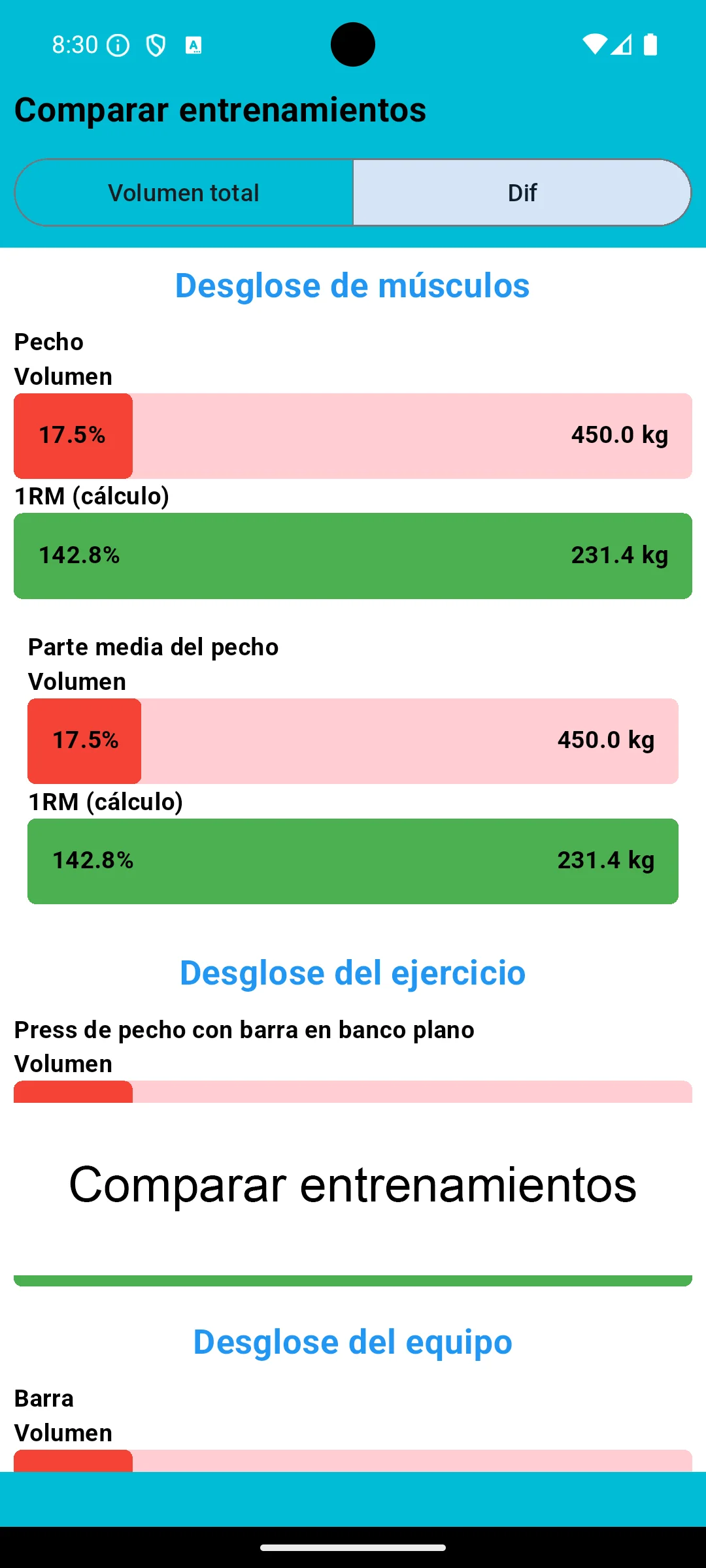Switch to the Volumen total tab
Viewport: 706px width, 1568px height.
click(x=184, y=193)
